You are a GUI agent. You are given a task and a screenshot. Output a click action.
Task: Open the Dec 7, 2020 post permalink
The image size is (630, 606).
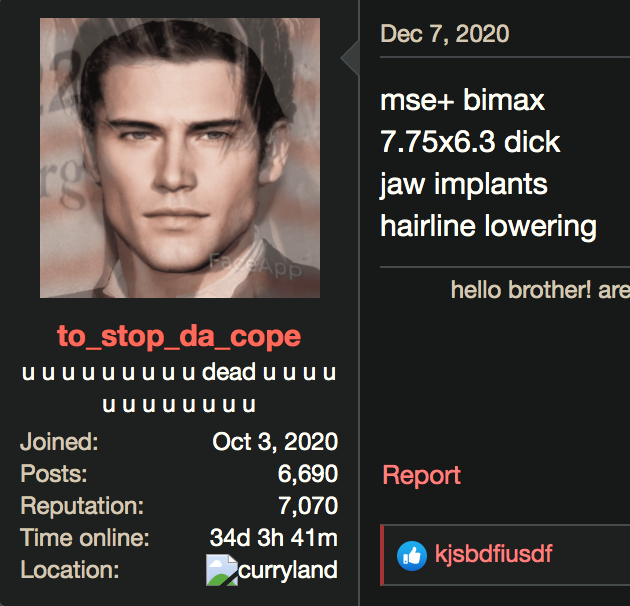coord(444,34)
